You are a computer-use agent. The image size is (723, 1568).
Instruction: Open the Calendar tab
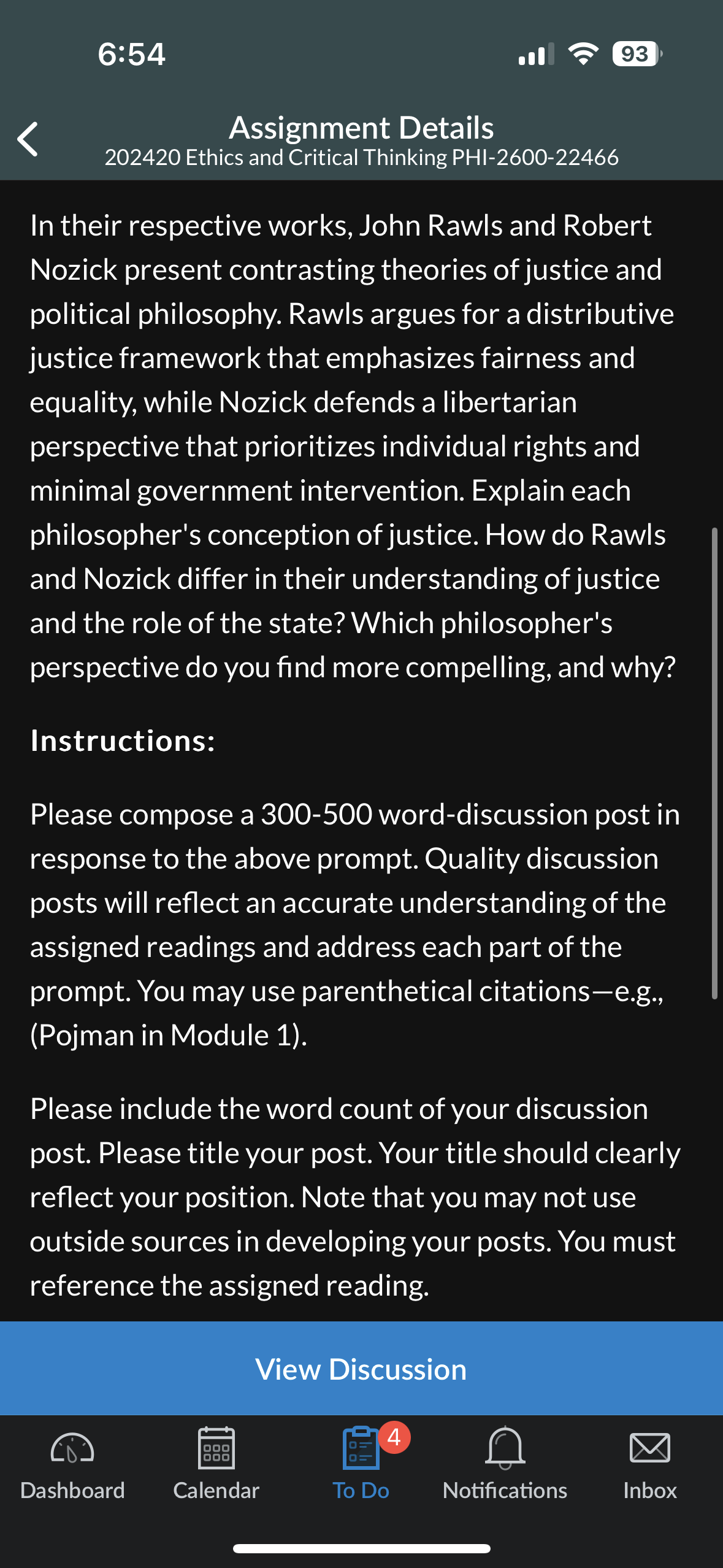point(216,1464)
